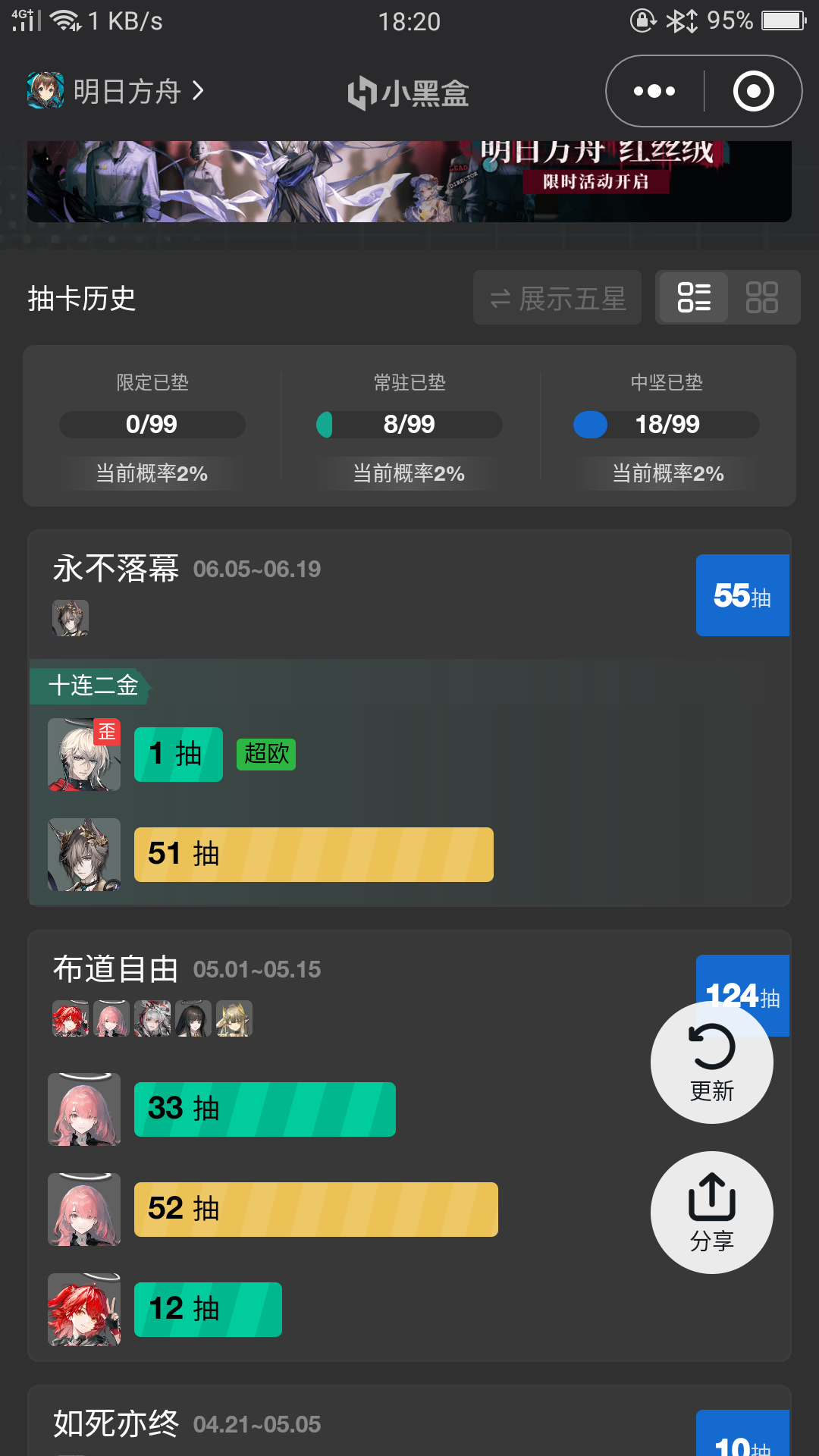Tap the 更新 refresh button
Screen dimensions: 819x1456
[x=711, y=1063]
